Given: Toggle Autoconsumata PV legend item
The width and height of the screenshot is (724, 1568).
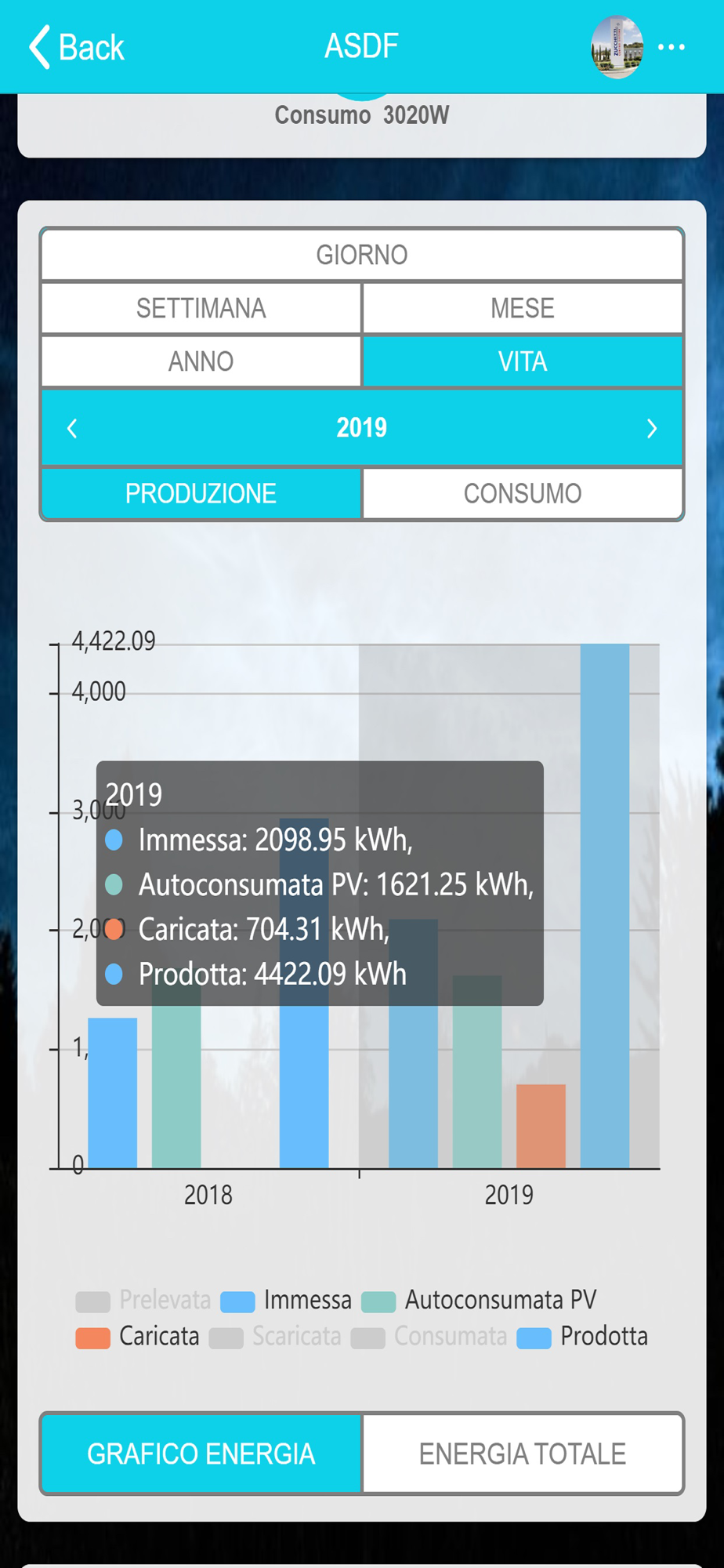Looking at the screenshot, I should click(479, 1300).
